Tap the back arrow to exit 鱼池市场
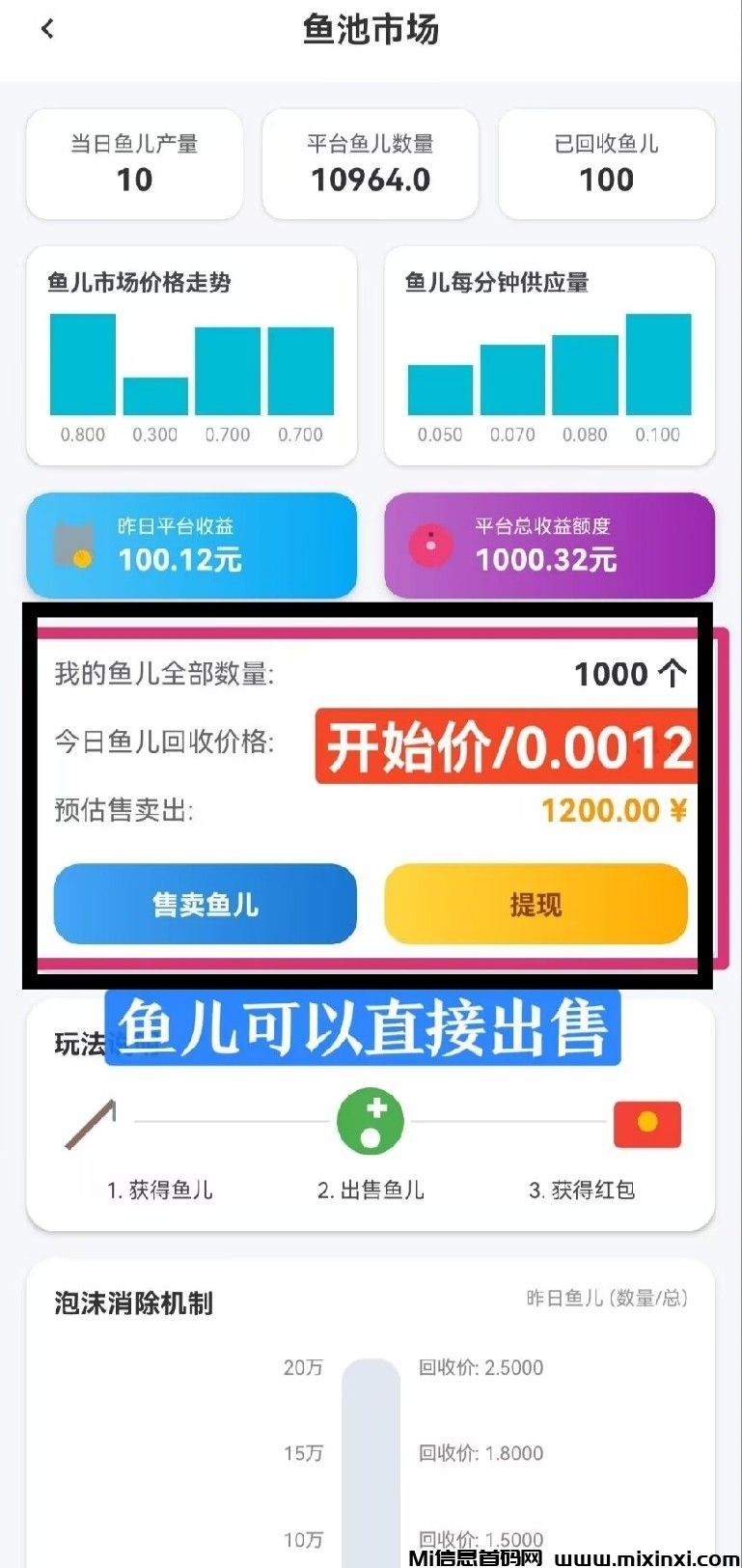Viewport: 742px width, 1568px height. pos(47,29)
